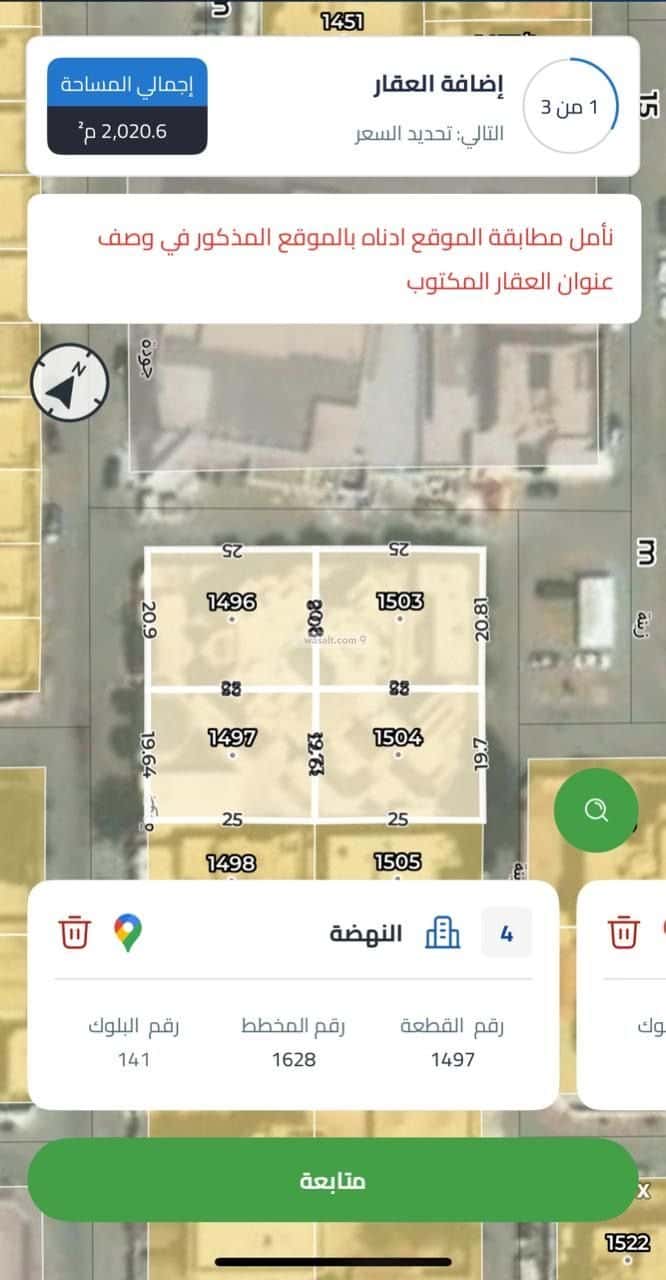Open the green search floating button
This screenshot has width=666, height=1280.
[x=596, y=810]
